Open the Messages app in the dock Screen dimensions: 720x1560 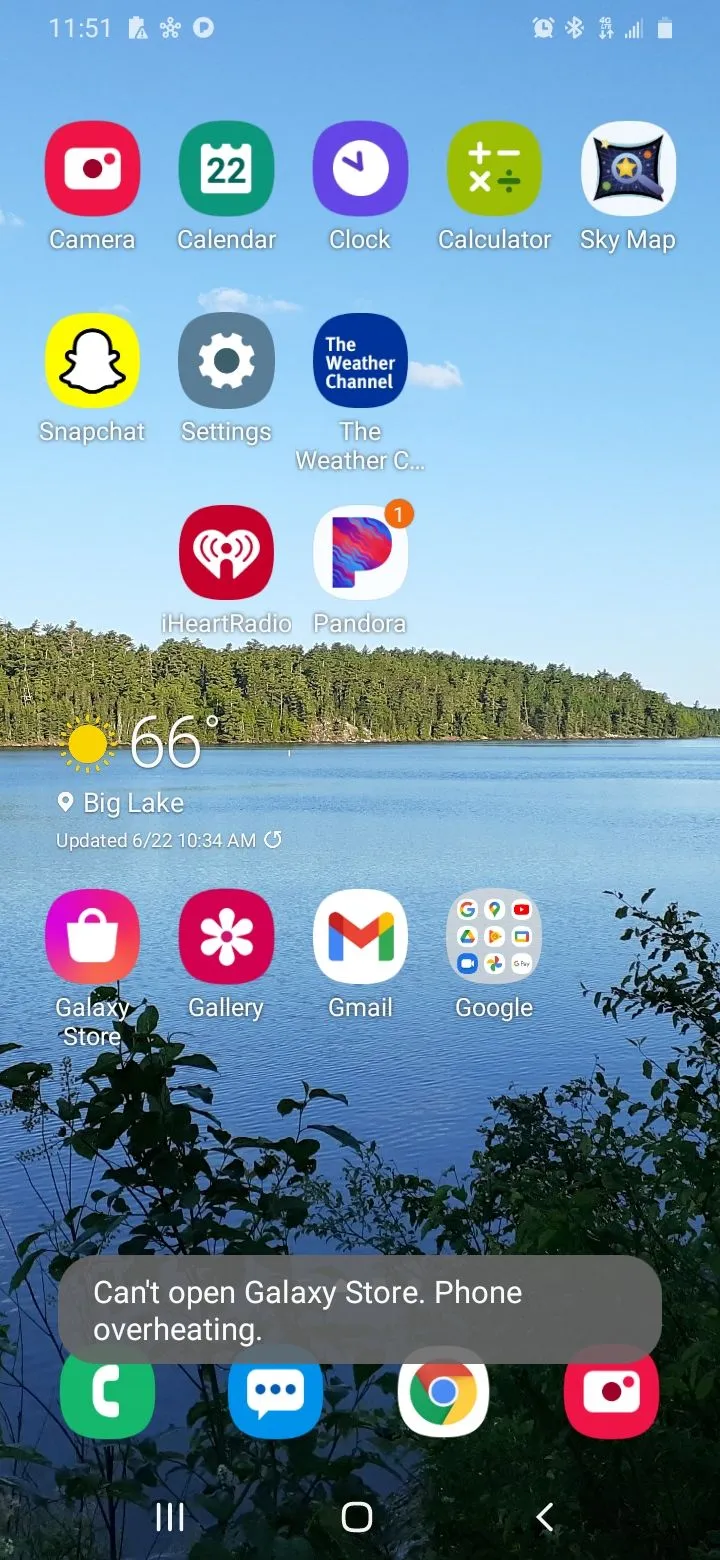(275, 1392)
